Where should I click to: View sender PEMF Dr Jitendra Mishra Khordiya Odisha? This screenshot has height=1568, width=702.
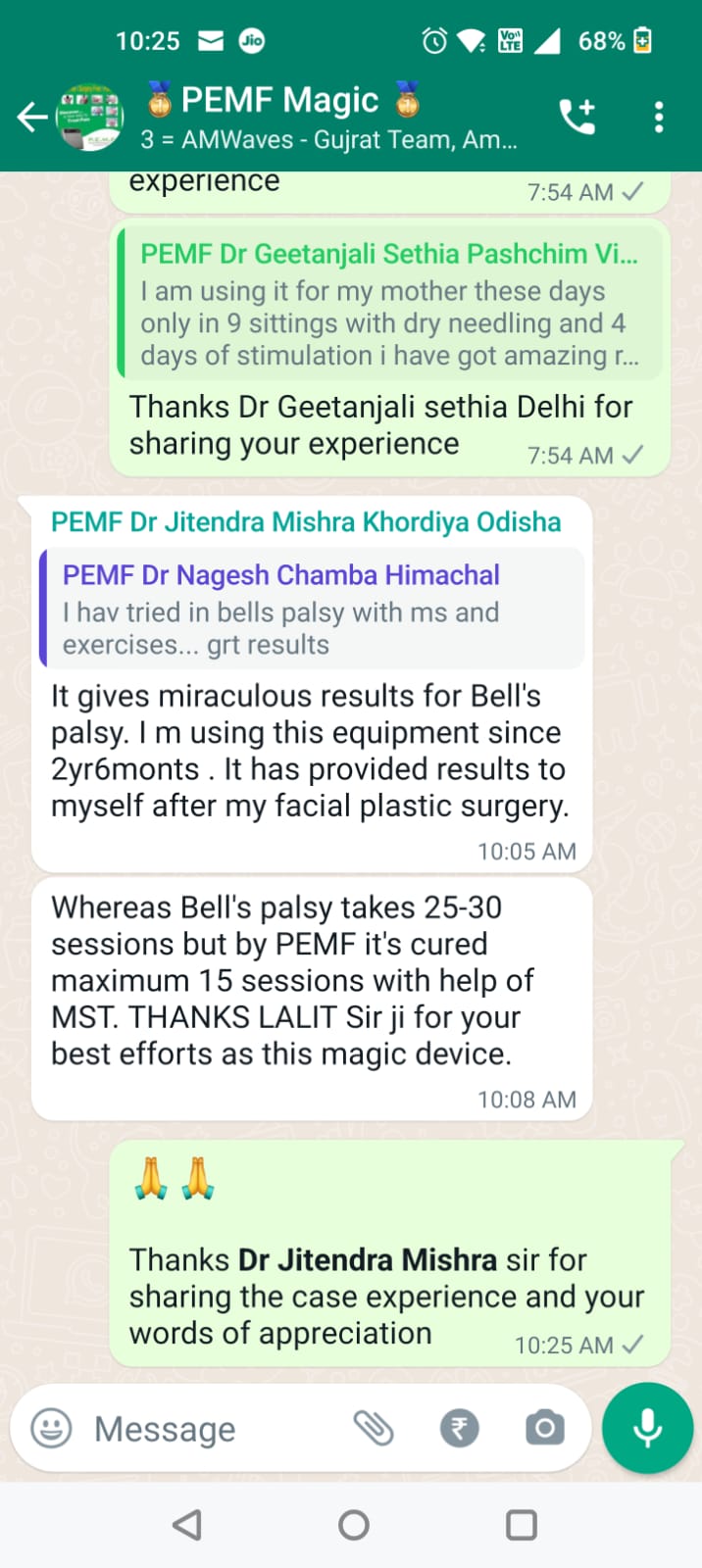tap(306, 521)
